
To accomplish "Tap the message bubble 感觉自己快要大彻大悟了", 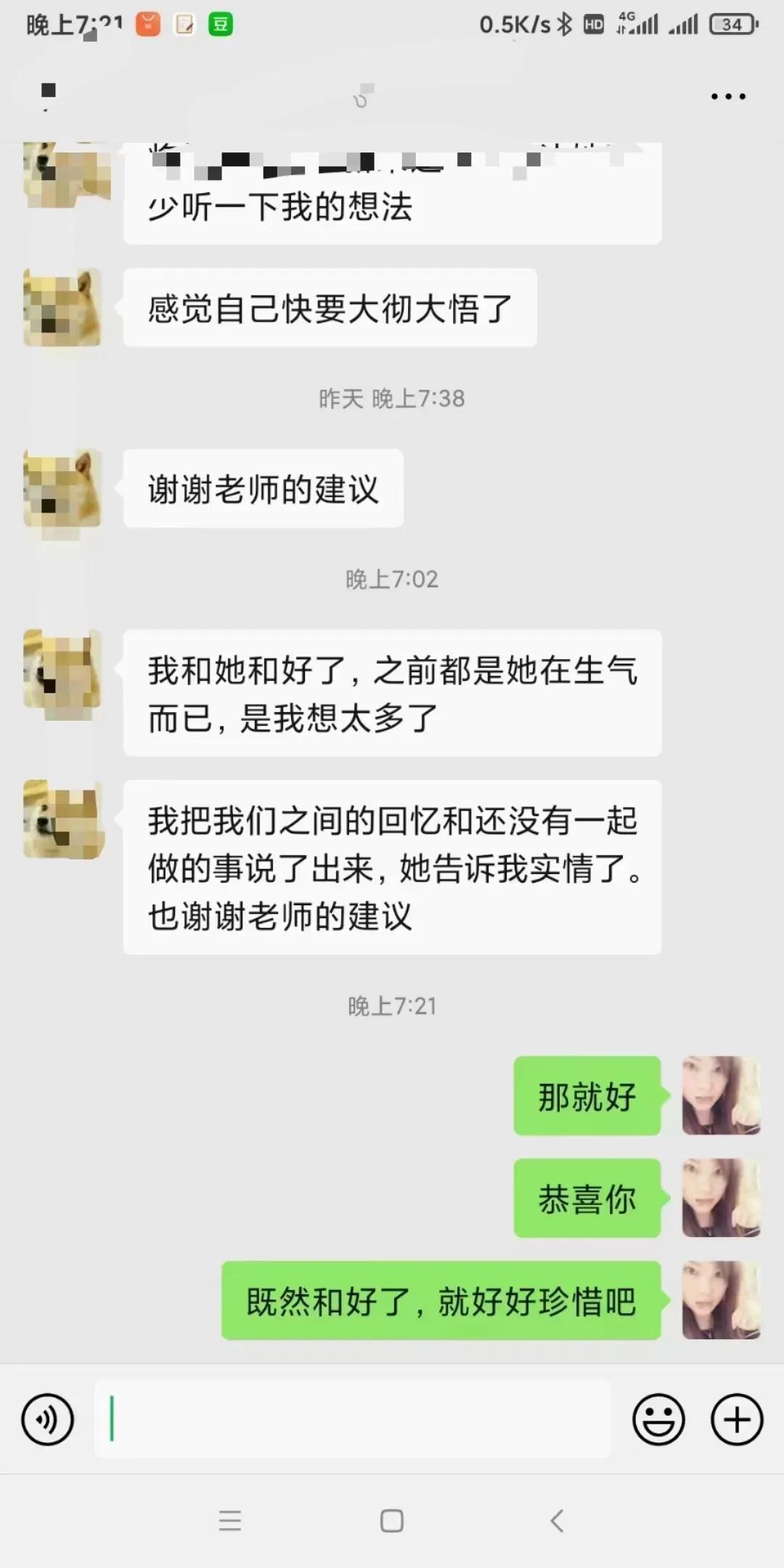I will pyautogui.click(x=330, y=308).
